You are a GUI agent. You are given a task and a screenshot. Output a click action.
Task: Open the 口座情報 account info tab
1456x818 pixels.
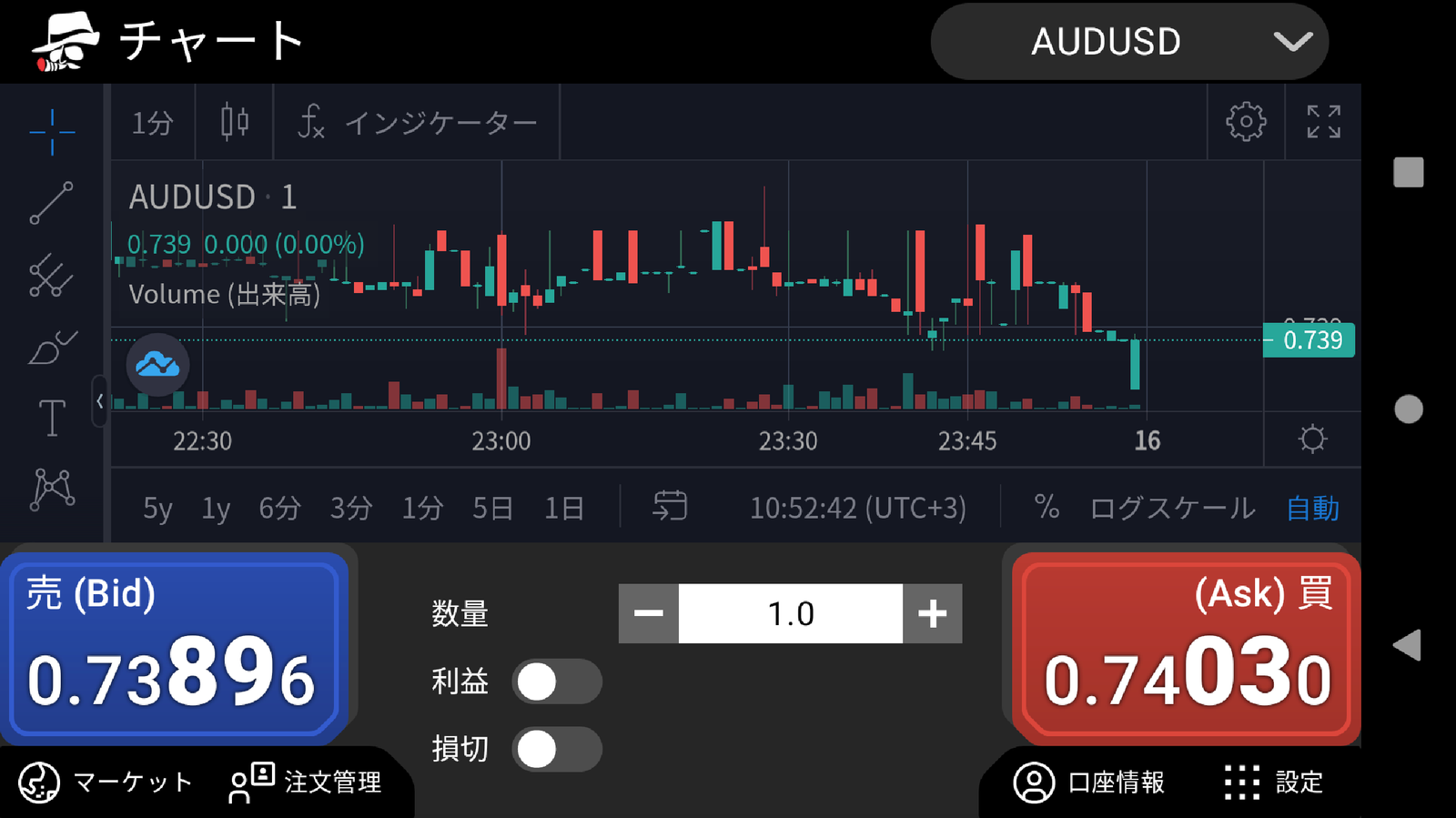(1089, 783)
